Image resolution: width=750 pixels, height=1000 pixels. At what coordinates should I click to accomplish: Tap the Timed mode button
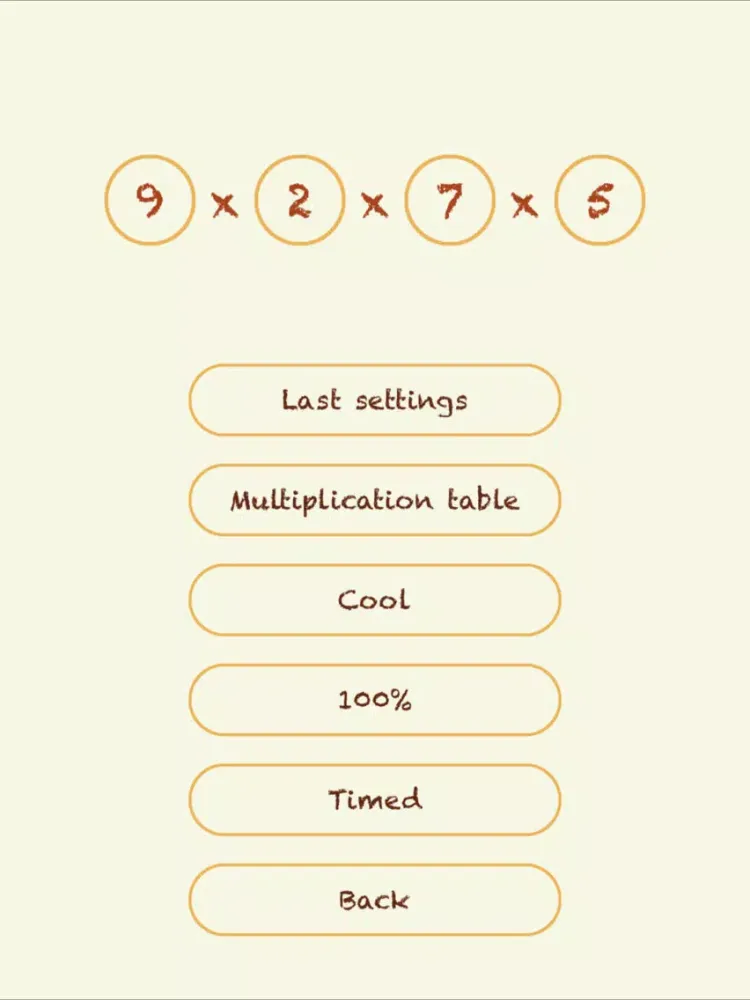point(375,800)
